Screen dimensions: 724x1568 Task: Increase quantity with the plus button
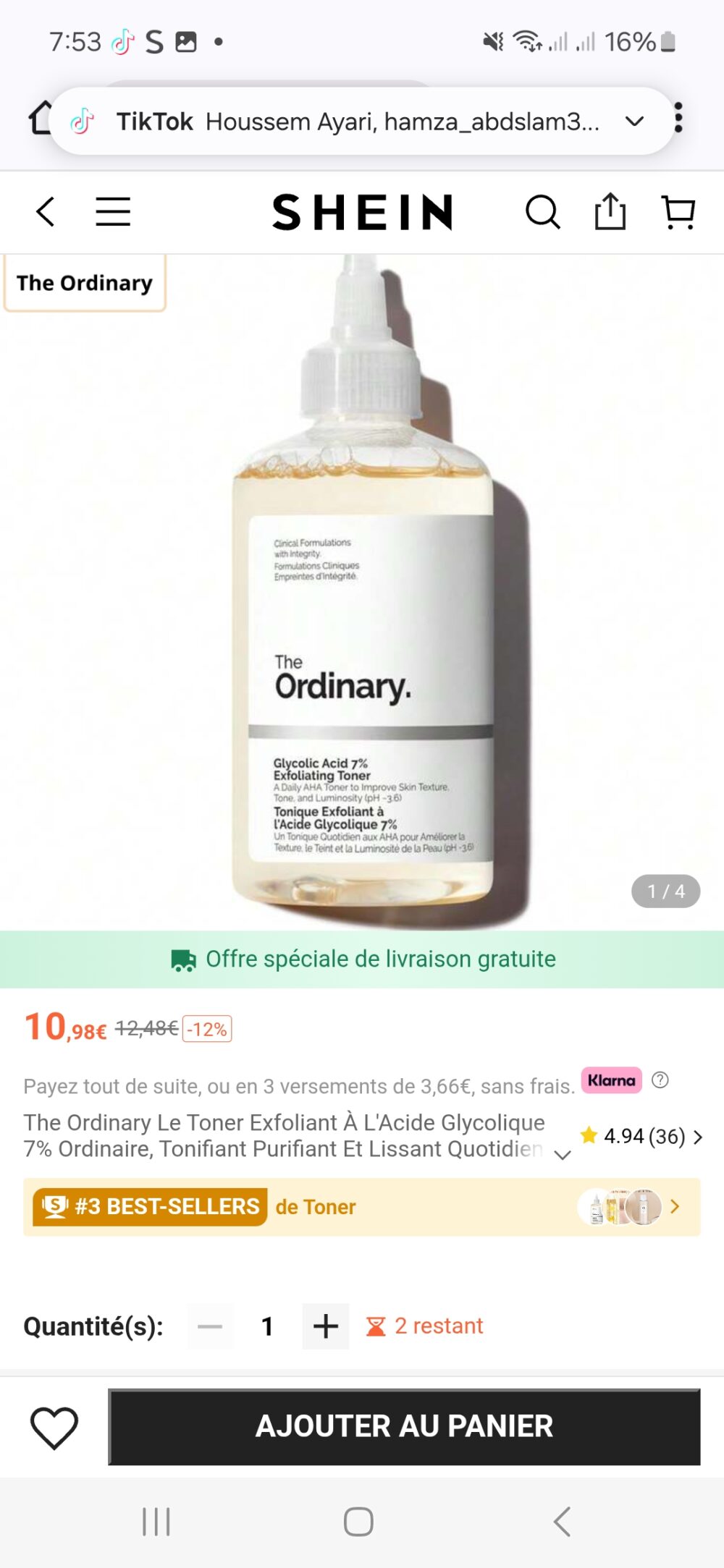326,1326
